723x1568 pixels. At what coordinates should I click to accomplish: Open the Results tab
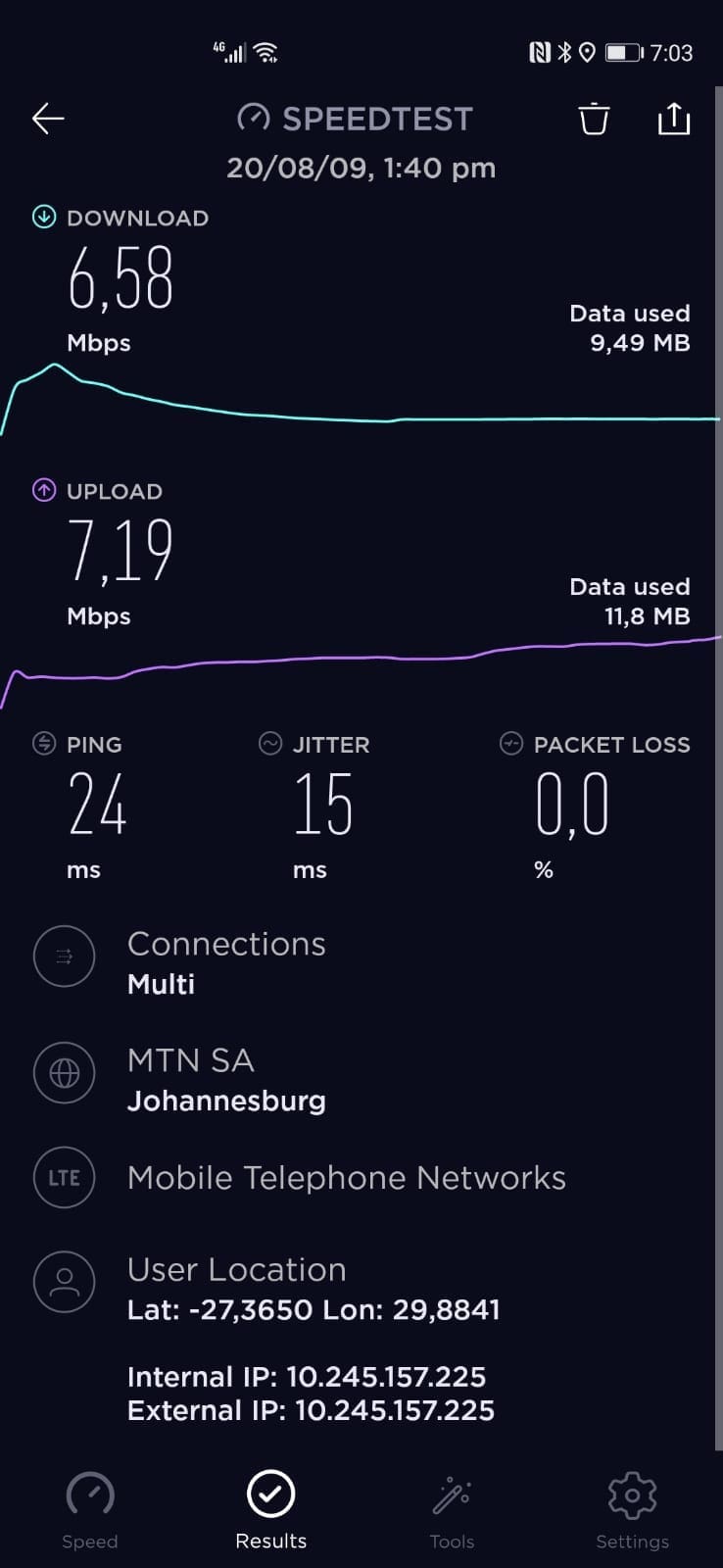tap(271, 1511)
